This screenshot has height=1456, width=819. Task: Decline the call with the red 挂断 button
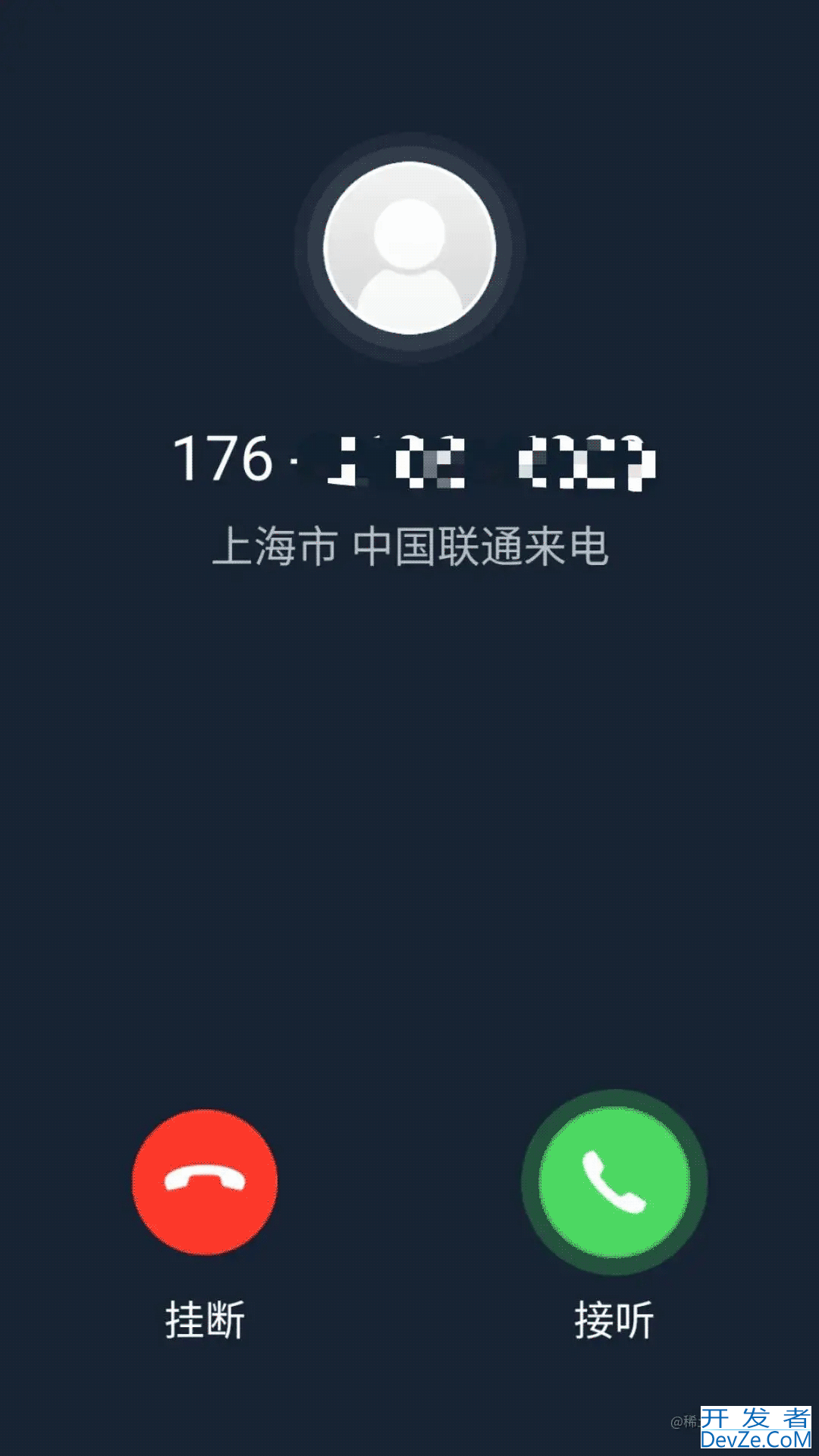tap(205, 1181)
